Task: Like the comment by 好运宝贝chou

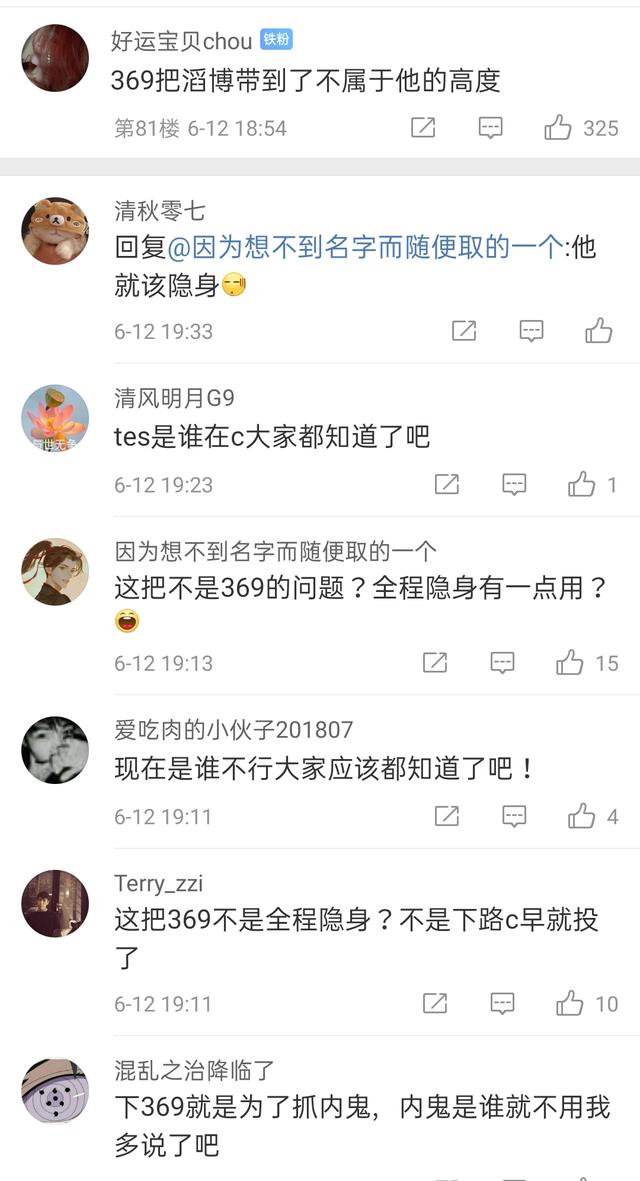Action: point(558,128)
